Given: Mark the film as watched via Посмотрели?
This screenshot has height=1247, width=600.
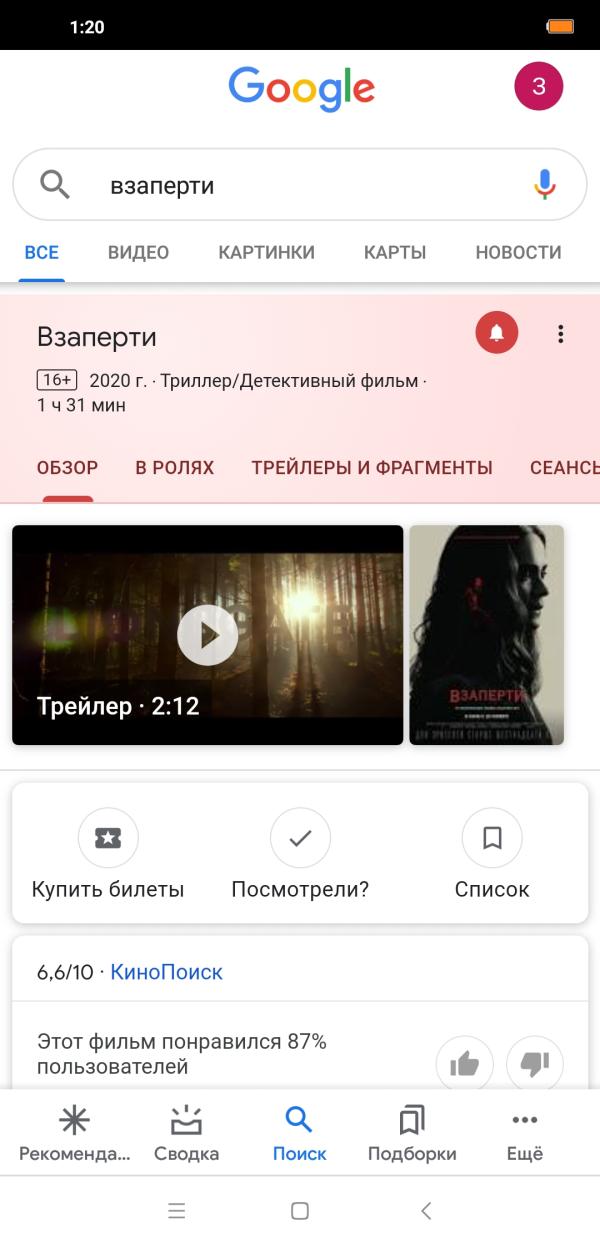Looking at the screenshot, I should 300,855.
